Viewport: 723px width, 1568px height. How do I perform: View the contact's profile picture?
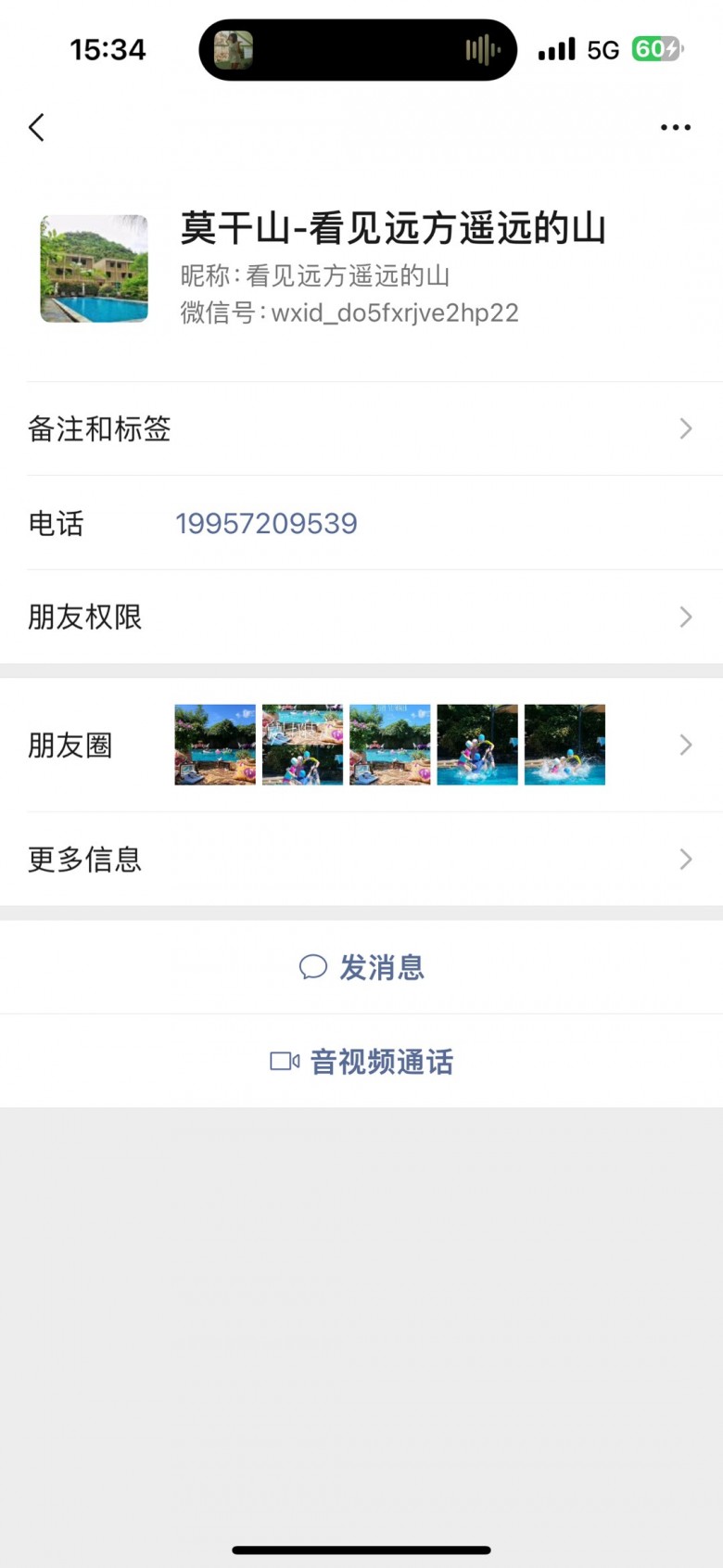(94, 269)
